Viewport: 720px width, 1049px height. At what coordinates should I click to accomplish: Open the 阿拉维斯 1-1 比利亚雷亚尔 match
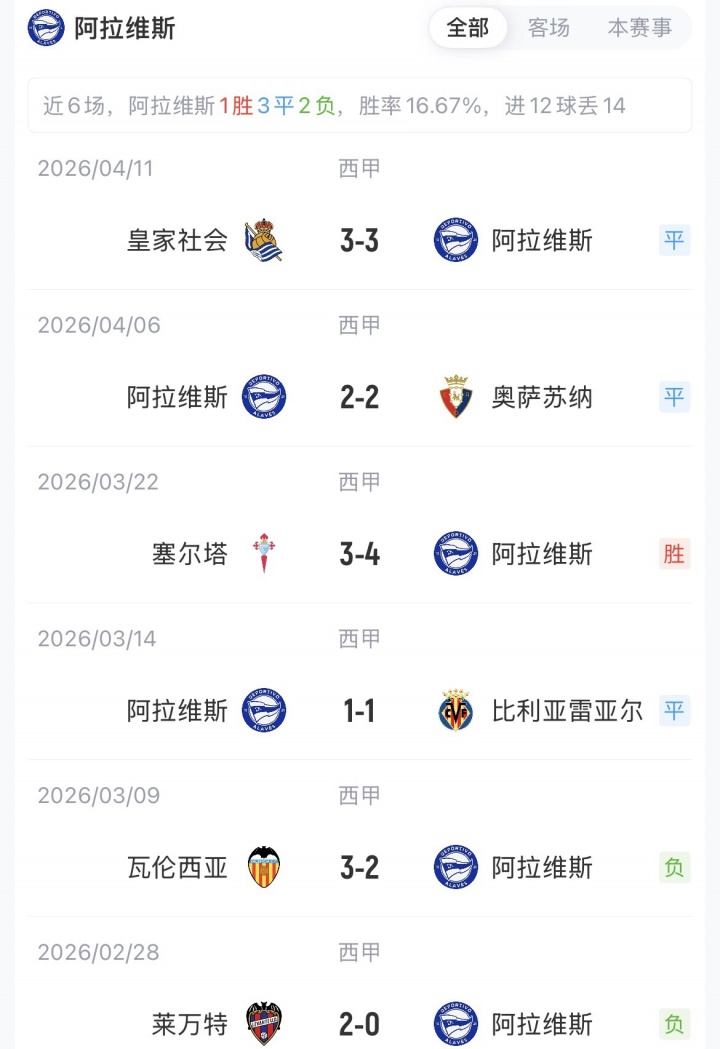[x=359, y=711]
